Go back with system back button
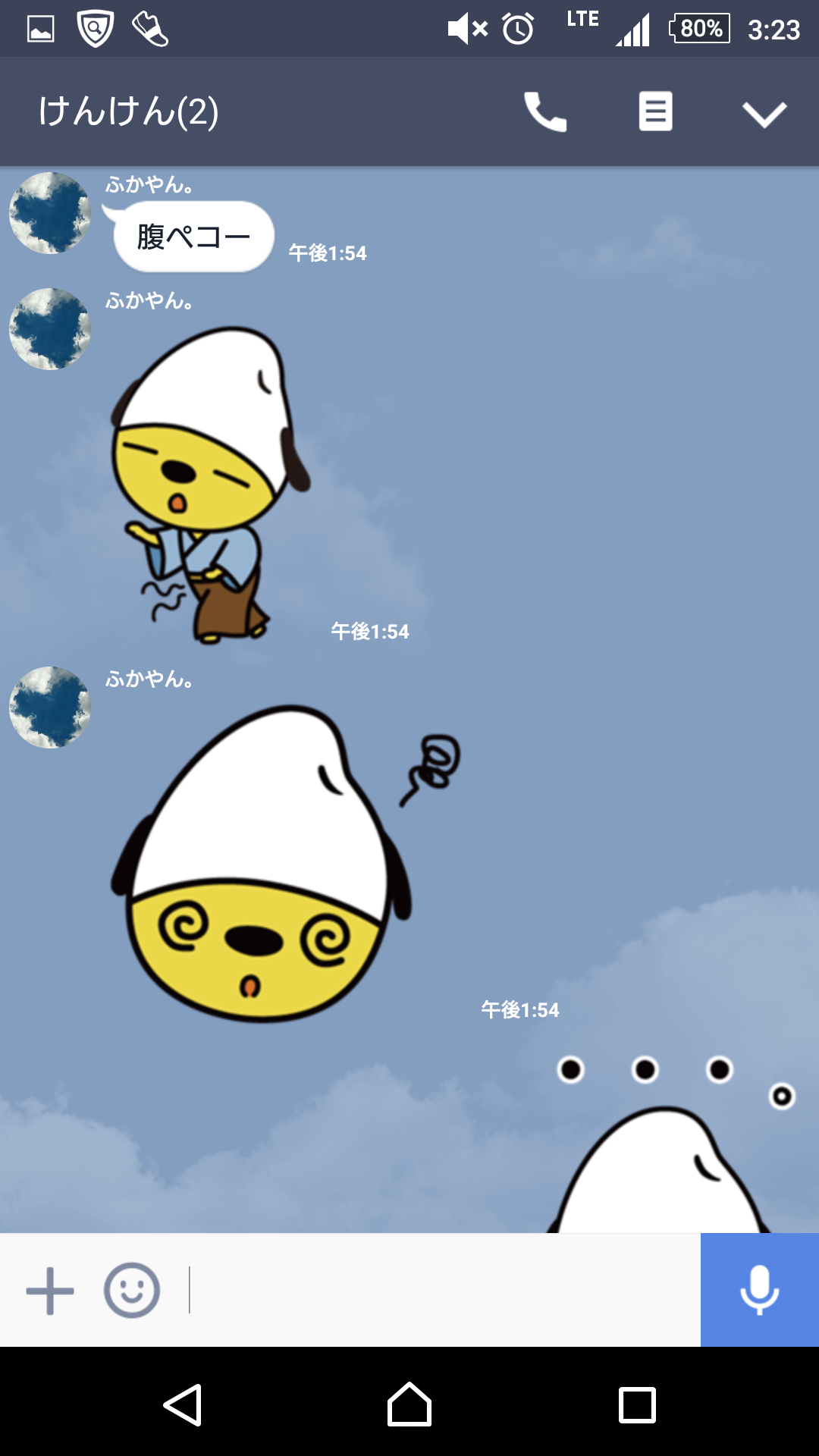Image resolution: width=819 pixels, height=1456 pixels. (183, 1405)
